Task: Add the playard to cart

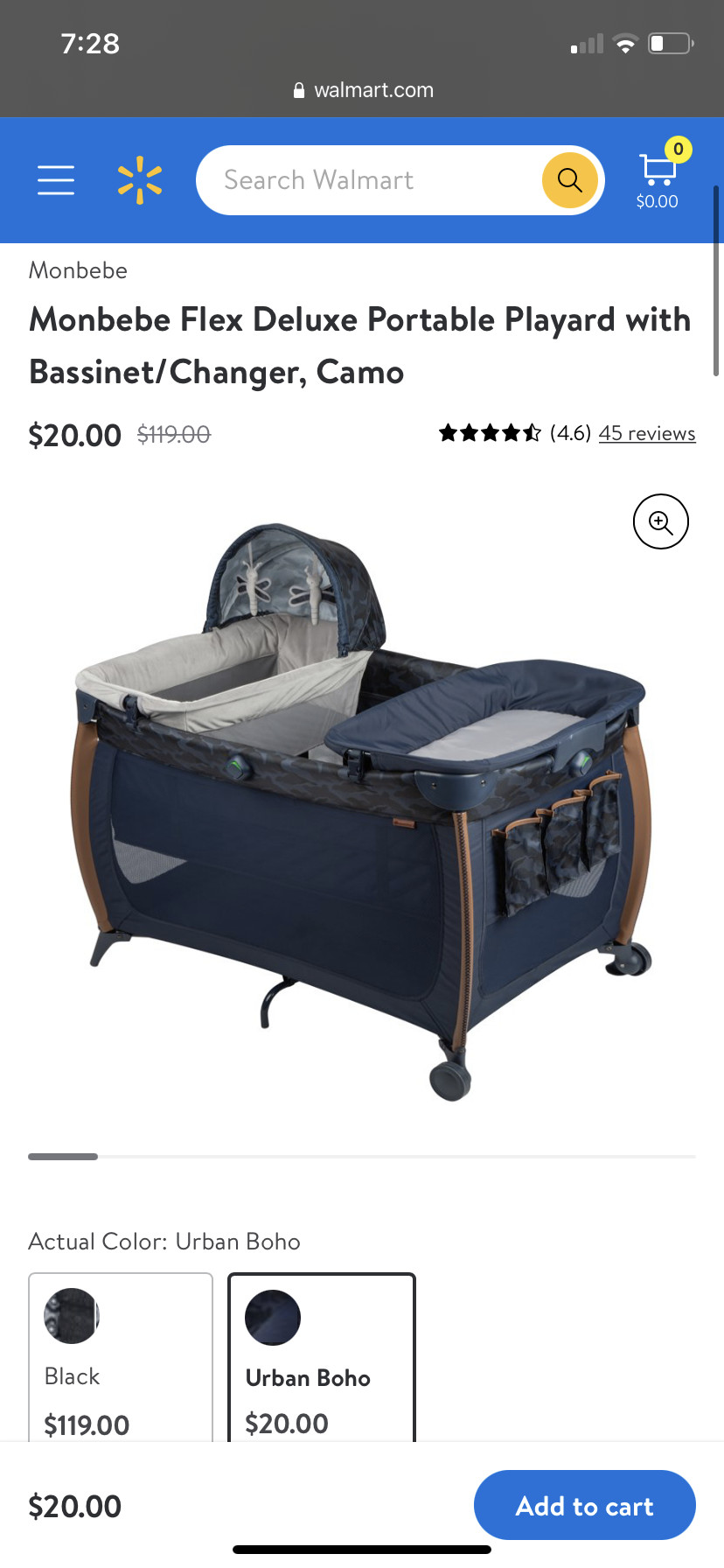Action: [585, 1505]
